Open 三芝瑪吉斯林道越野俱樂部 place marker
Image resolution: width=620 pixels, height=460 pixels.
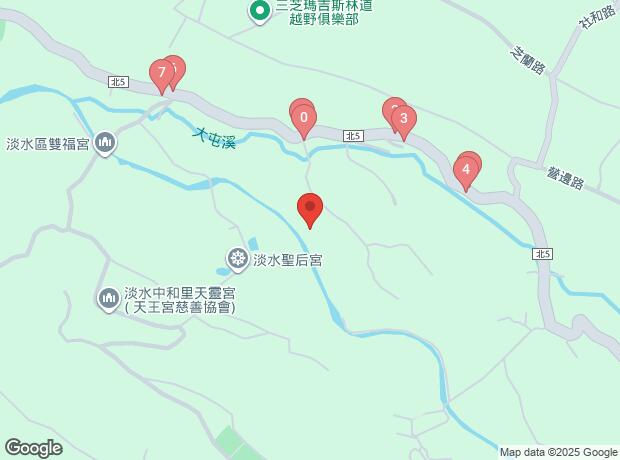tap(259, 11)
